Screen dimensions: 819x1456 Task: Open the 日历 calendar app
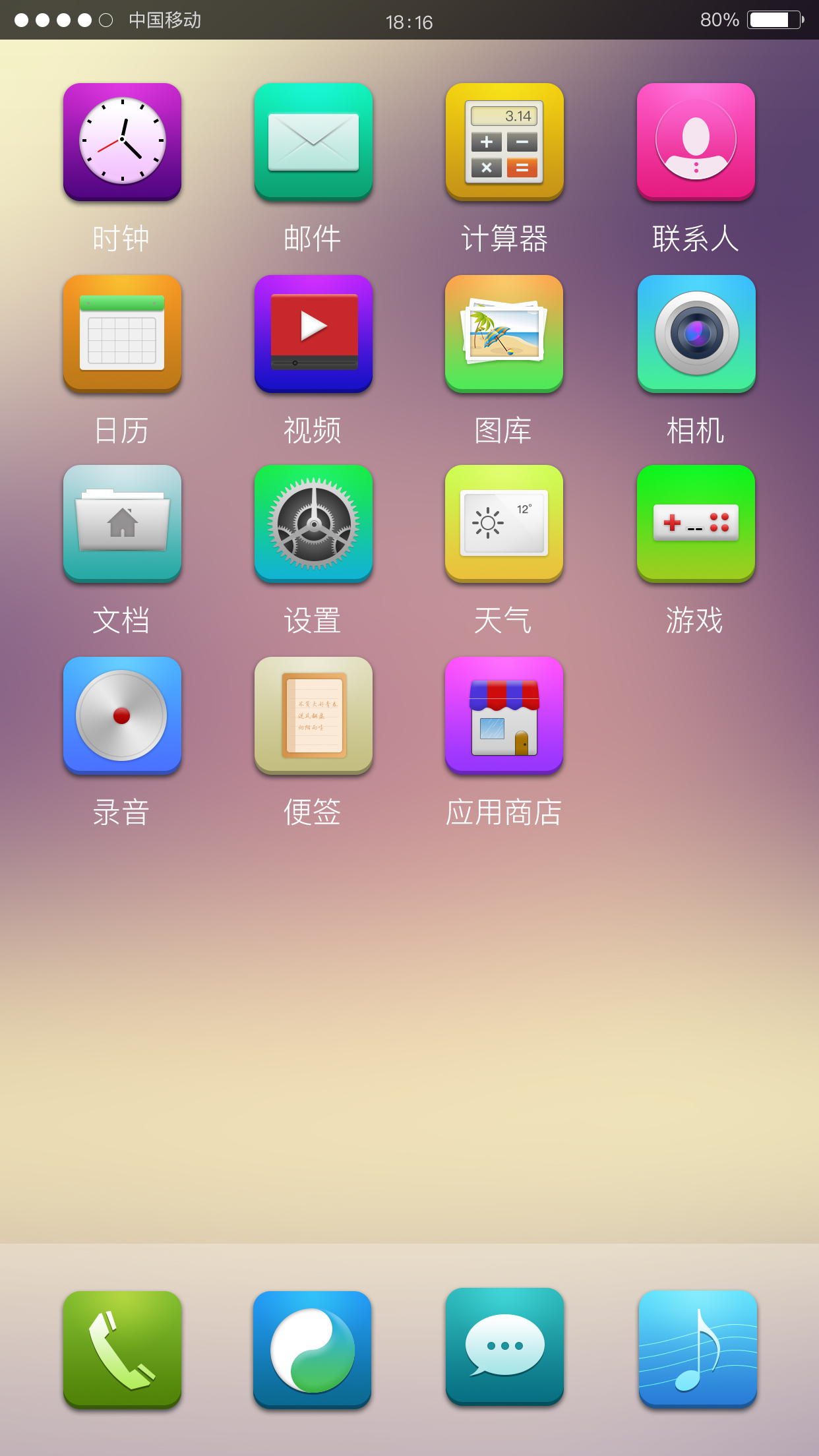(122, 333)
